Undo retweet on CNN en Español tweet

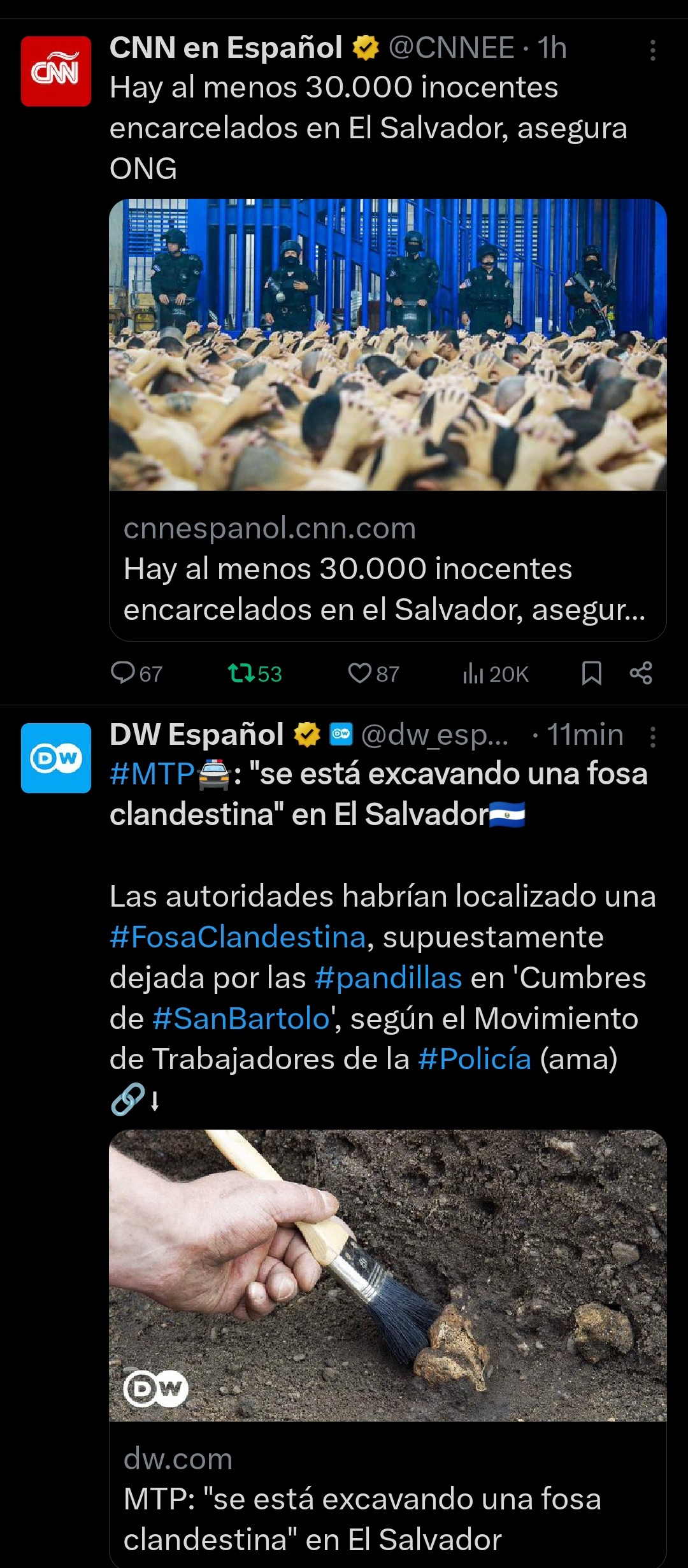pyautogui.click(x=255, y=673)
